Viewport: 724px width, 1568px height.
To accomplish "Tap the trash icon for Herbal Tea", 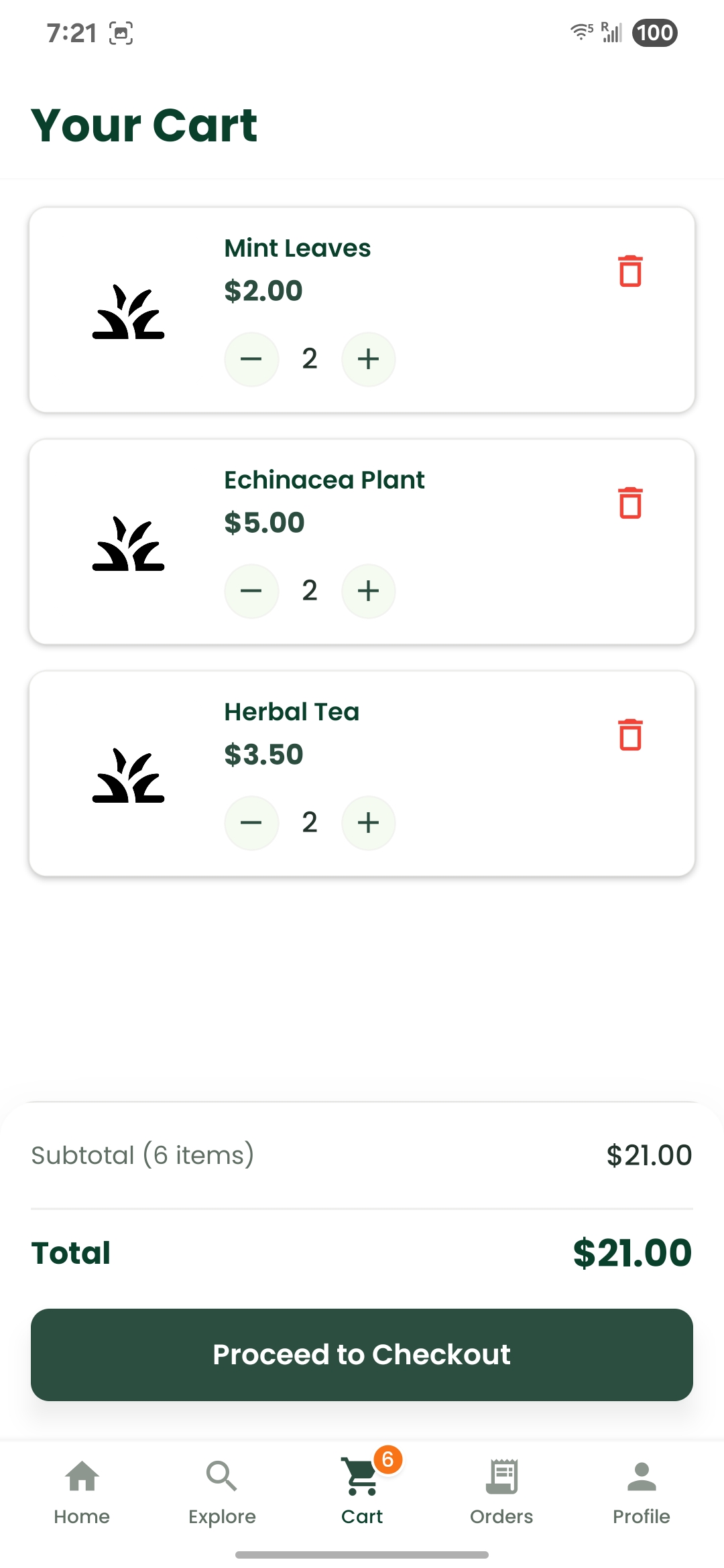I will (630, 735).
